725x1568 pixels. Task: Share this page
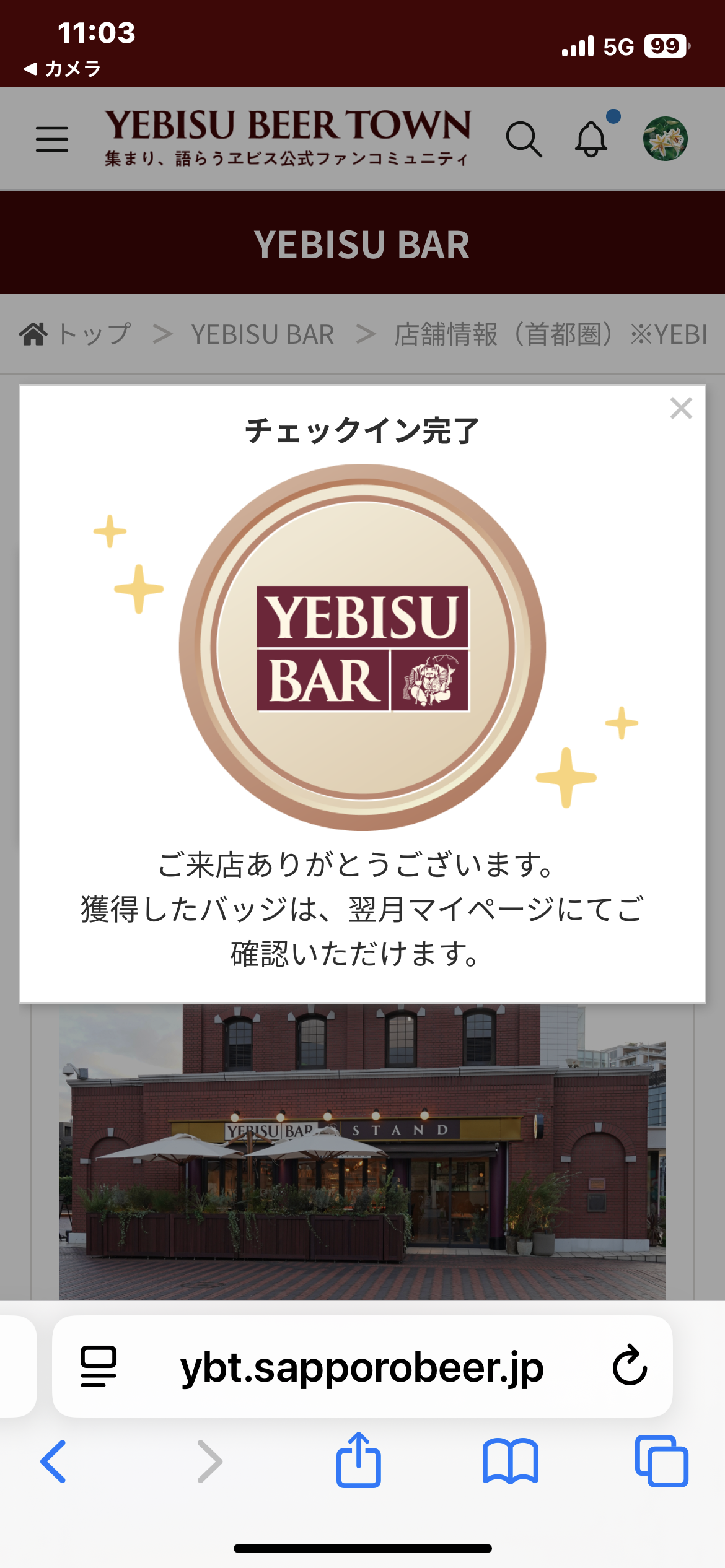pyautogui.click(x=359, y=1460)
